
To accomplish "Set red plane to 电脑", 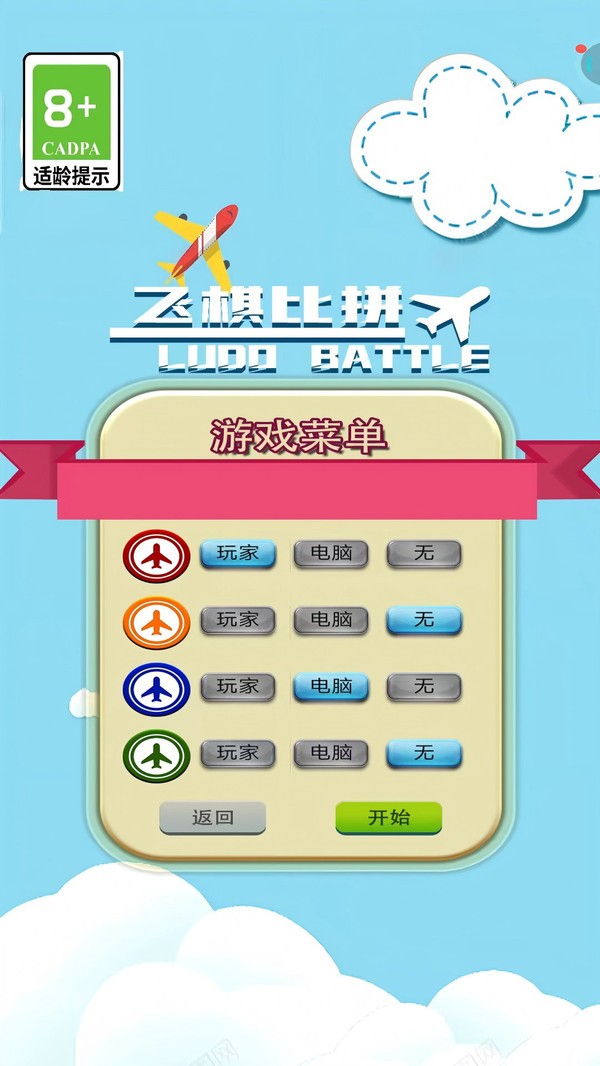I will click(331, 554).
